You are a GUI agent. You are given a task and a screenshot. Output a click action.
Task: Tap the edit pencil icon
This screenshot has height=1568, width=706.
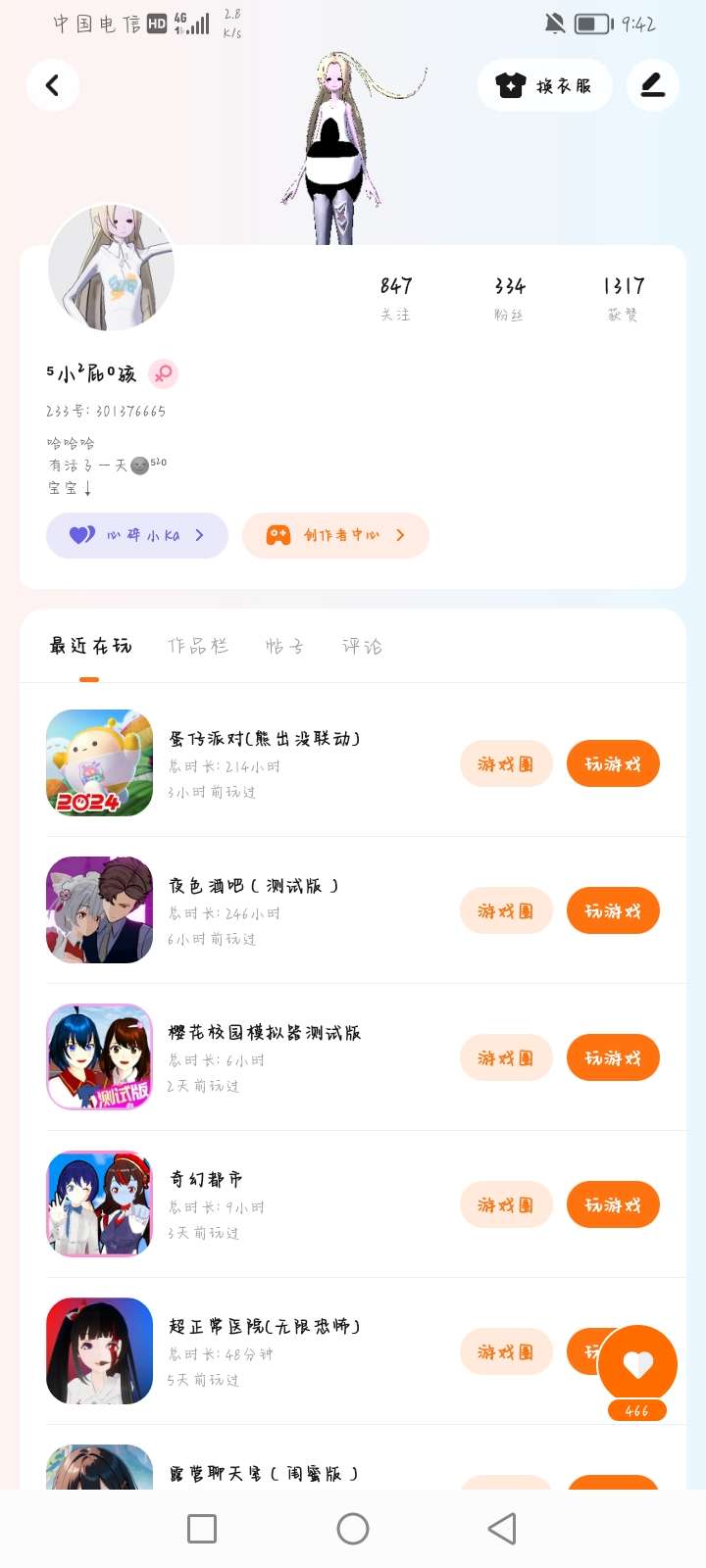pyautogui.click(x=653, y=85)
